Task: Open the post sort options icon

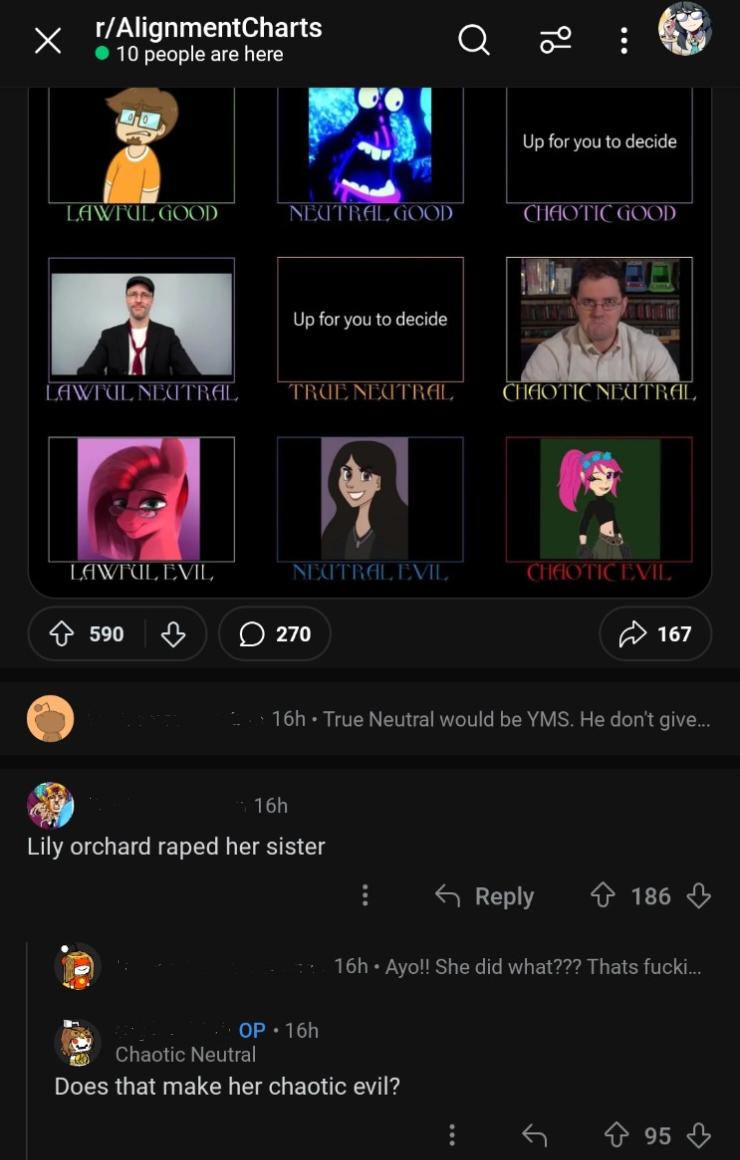Action: (x=554, y=41)
